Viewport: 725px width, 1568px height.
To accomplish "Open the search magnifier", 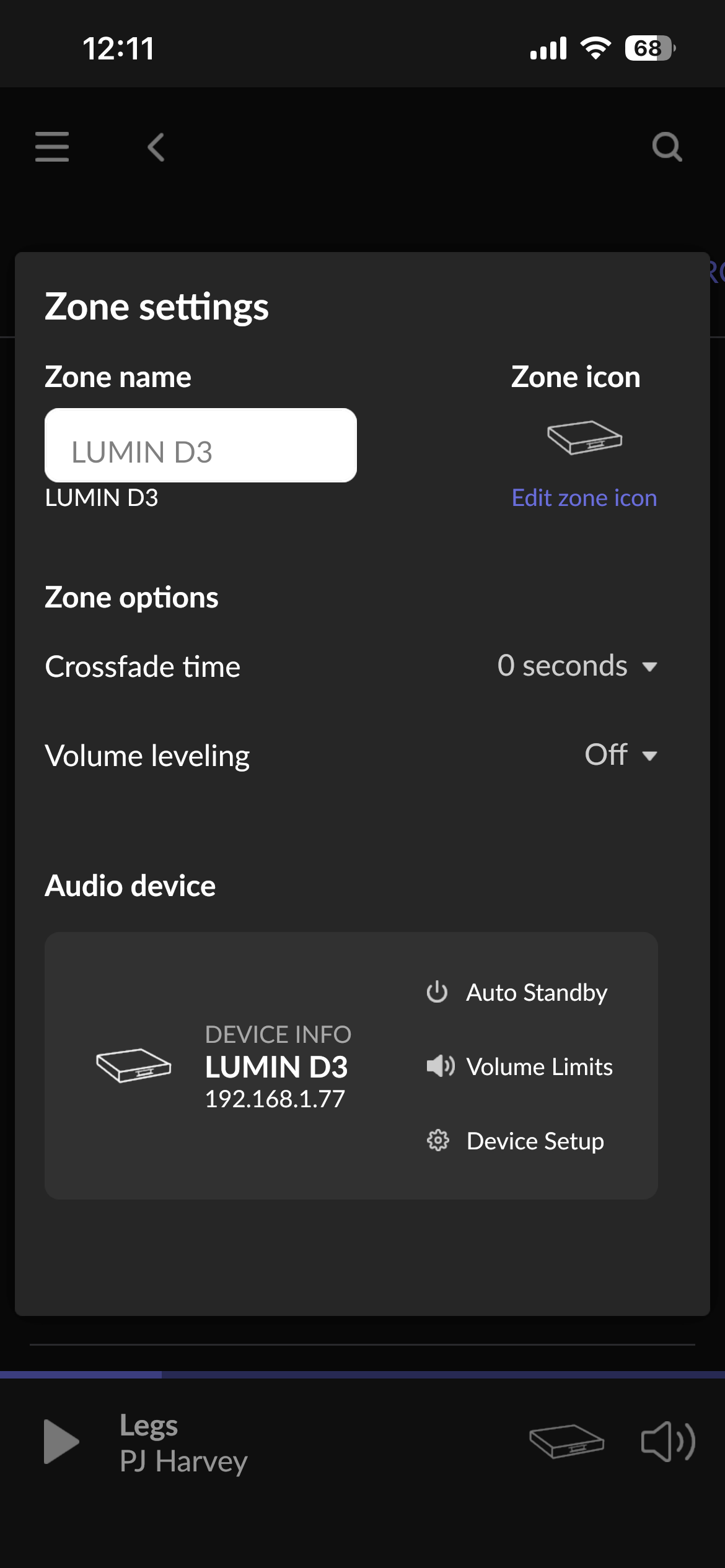I will click(x=667, y=147).
